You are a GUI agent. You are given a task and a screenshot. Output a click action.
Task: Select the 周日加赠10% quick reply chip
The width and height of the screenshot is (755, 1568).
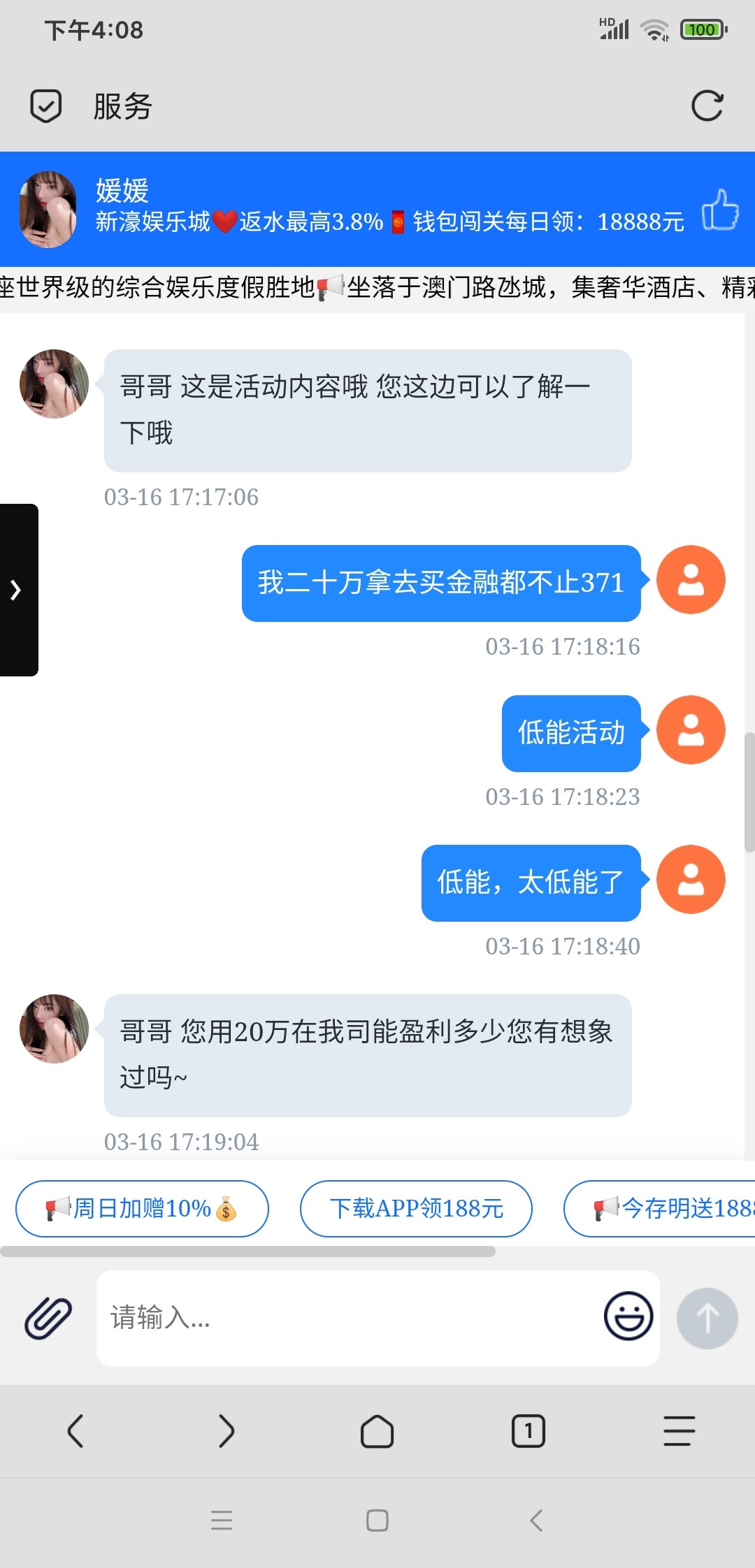[x=142, y=1208]
